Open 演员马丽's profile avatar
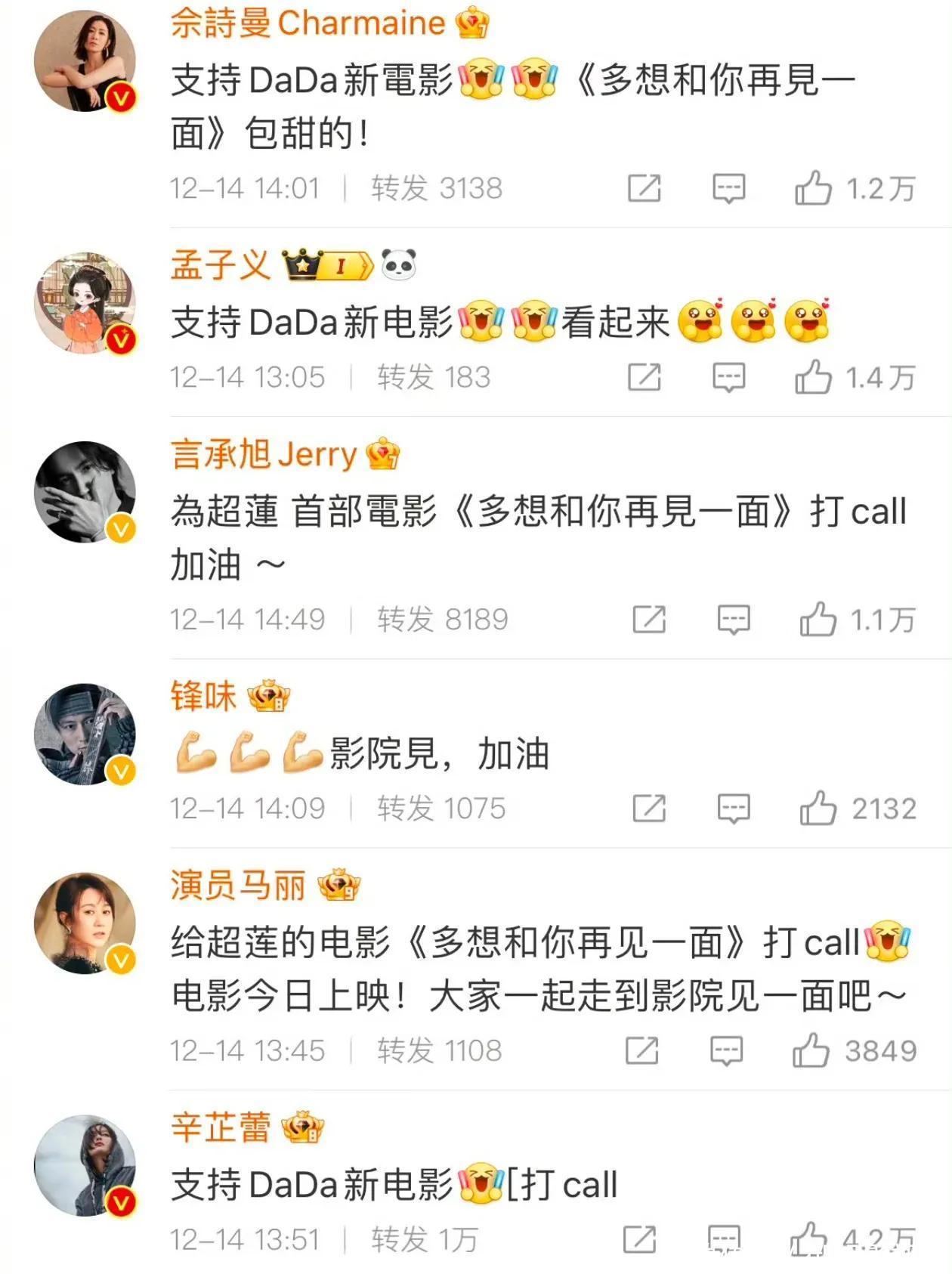Screen dimensions: 952x1274 click(x=85, y=923)
